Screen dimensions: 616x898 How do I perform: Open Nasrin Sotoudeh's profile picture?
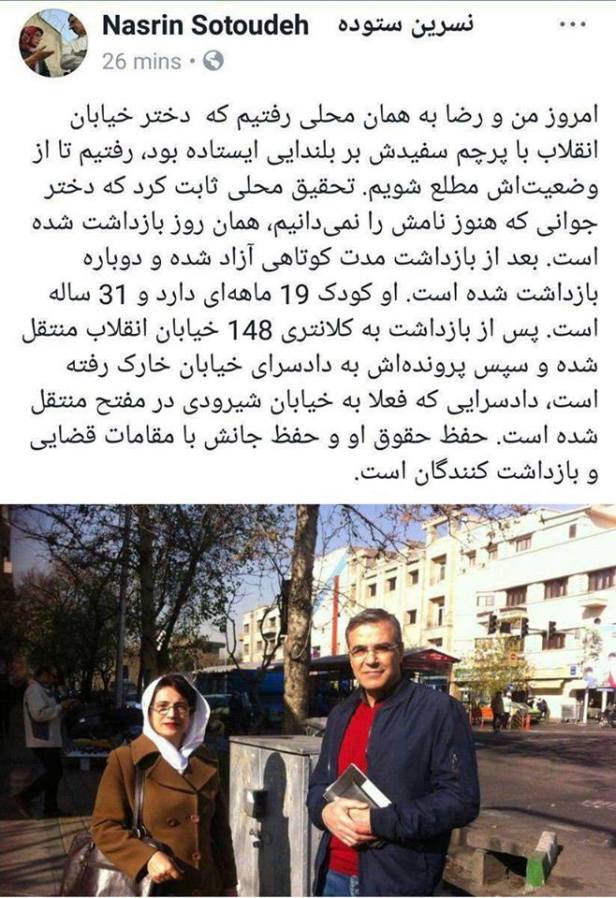click(54, 43)
